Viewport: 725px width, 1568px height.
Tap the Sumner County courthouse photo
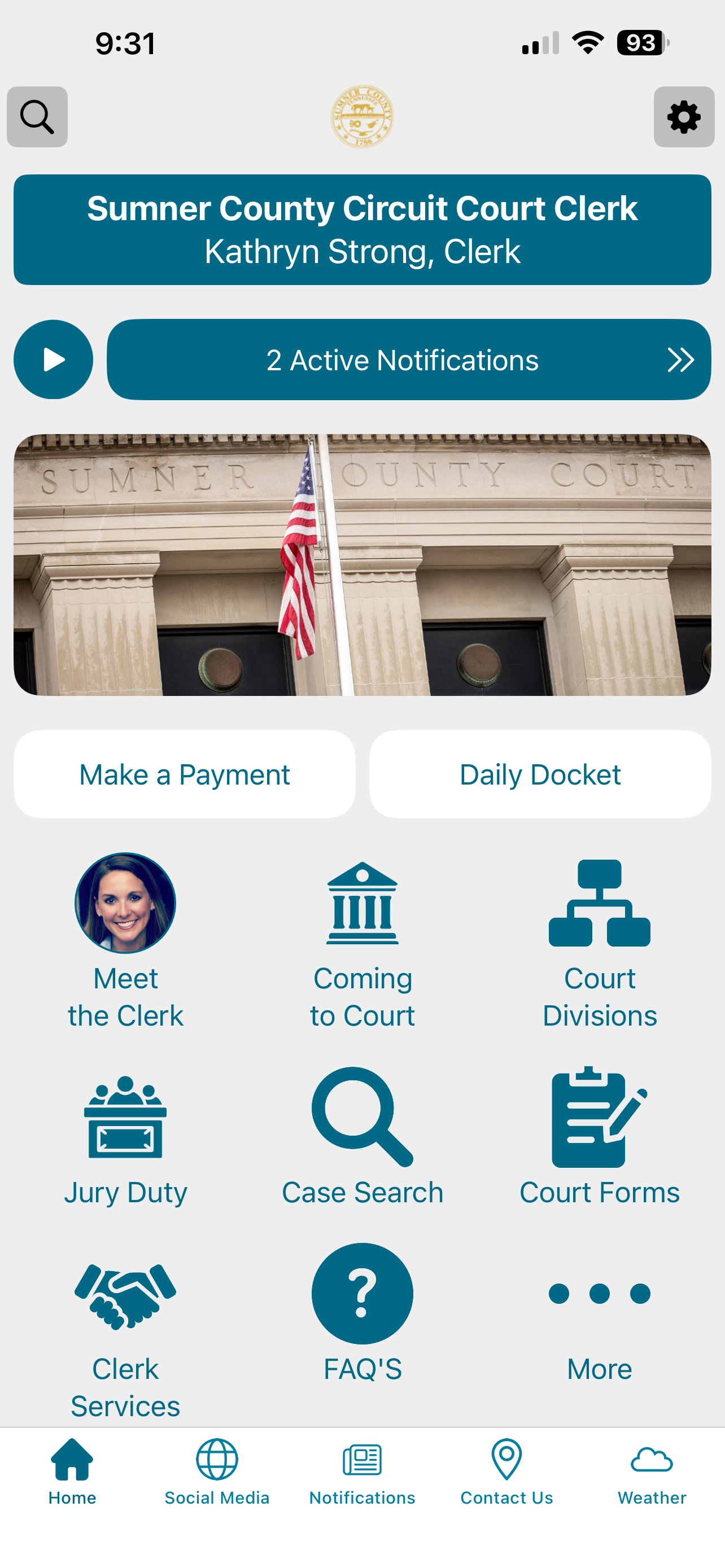[362, 566]
